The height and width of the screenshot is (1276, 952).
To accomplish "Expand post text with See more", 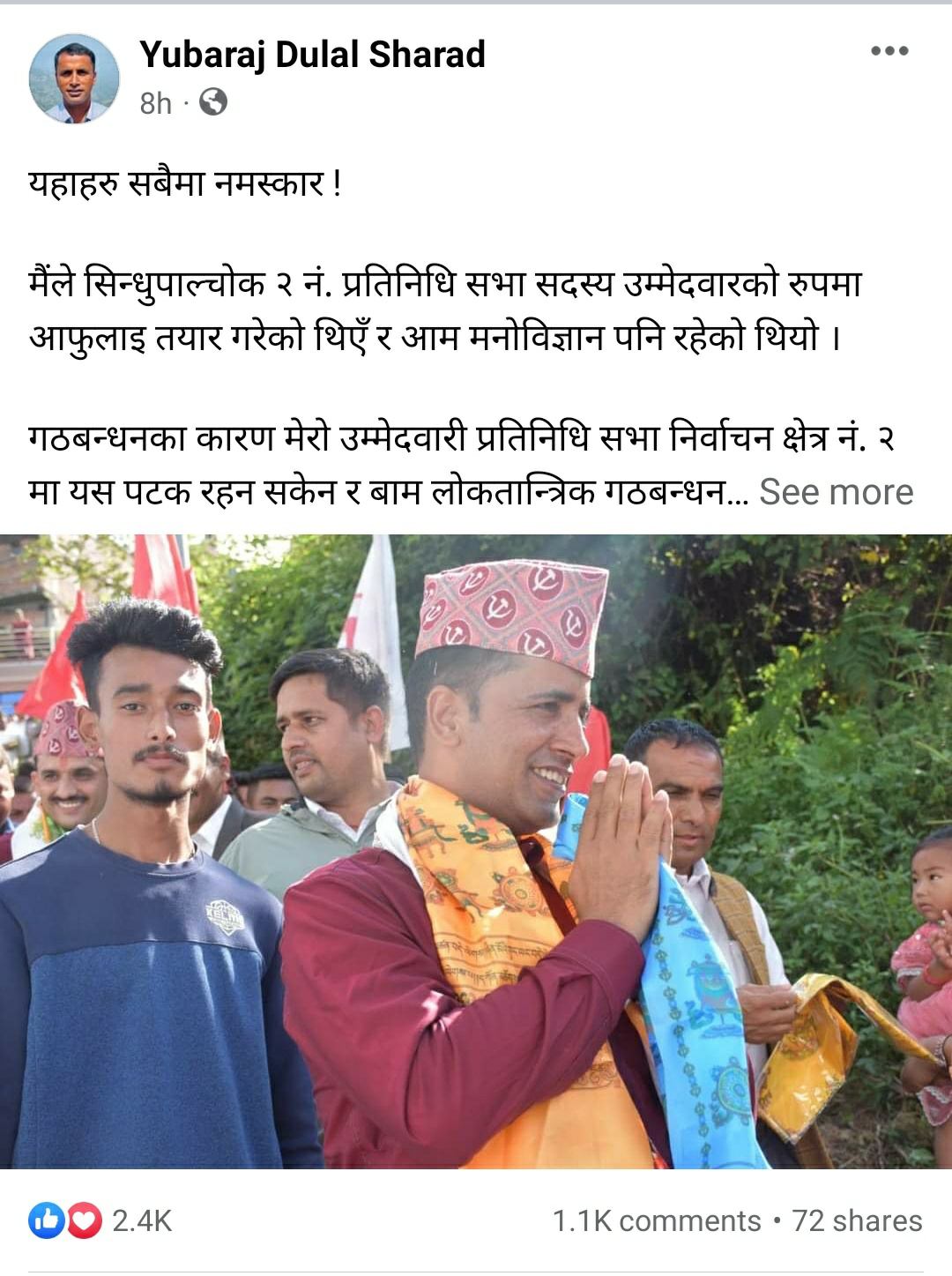I will tap(836, 492).
